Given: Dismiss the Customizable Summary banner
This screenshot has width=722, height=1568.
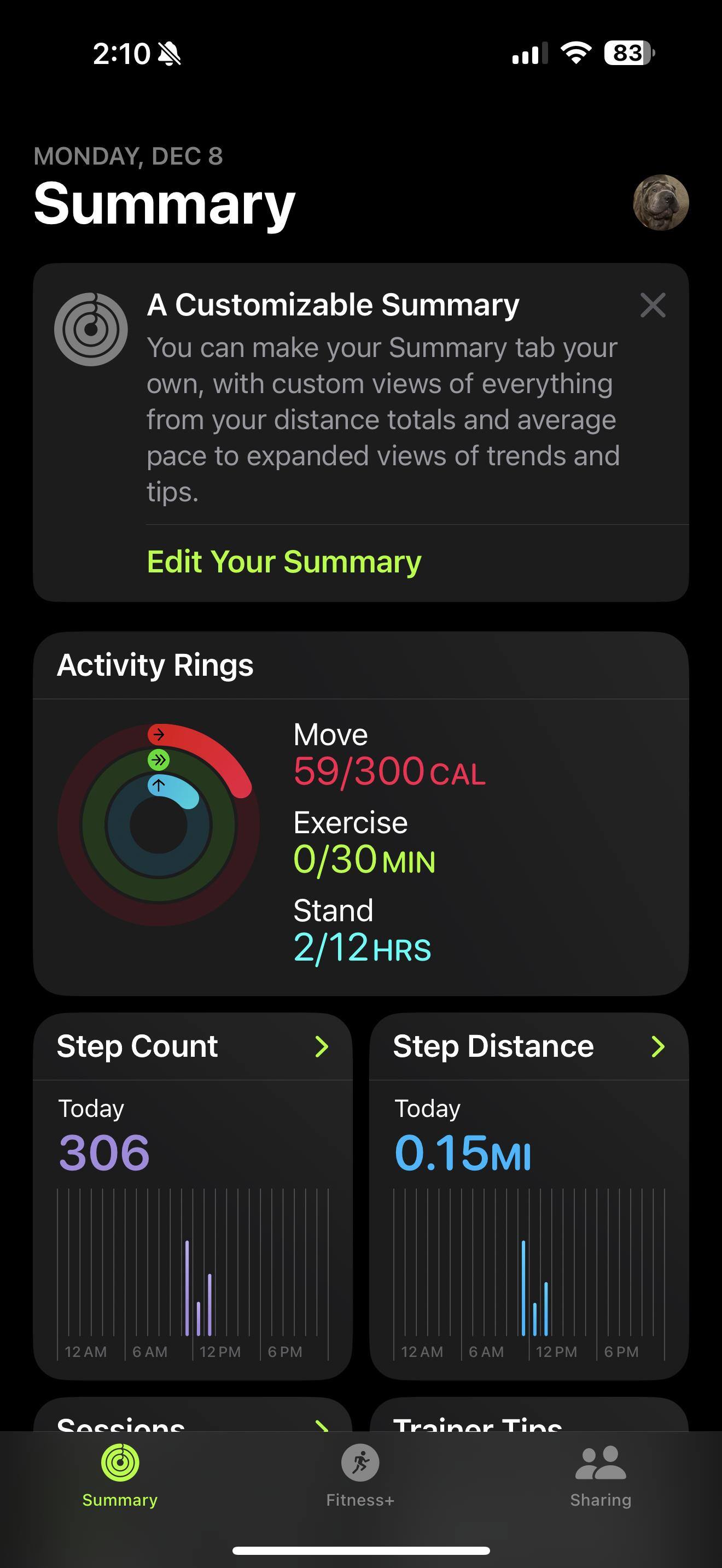Looking at the screenshot, I should (653, 305).
